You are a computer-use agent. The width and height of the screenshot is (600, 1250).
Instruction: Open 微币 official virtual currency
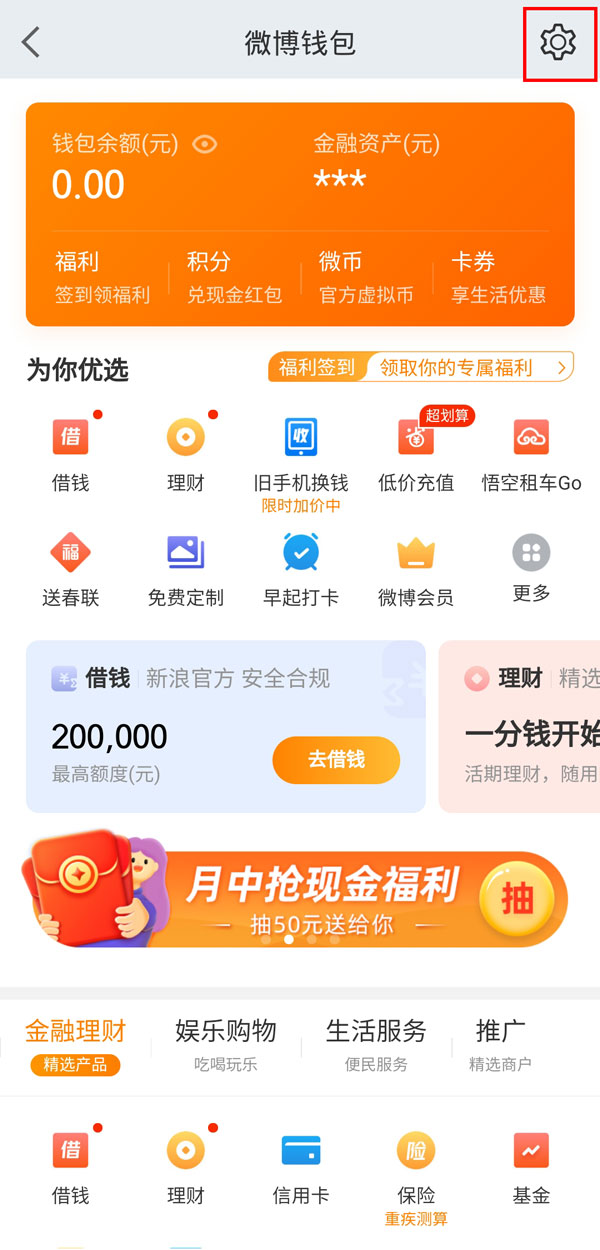[365, 277]
